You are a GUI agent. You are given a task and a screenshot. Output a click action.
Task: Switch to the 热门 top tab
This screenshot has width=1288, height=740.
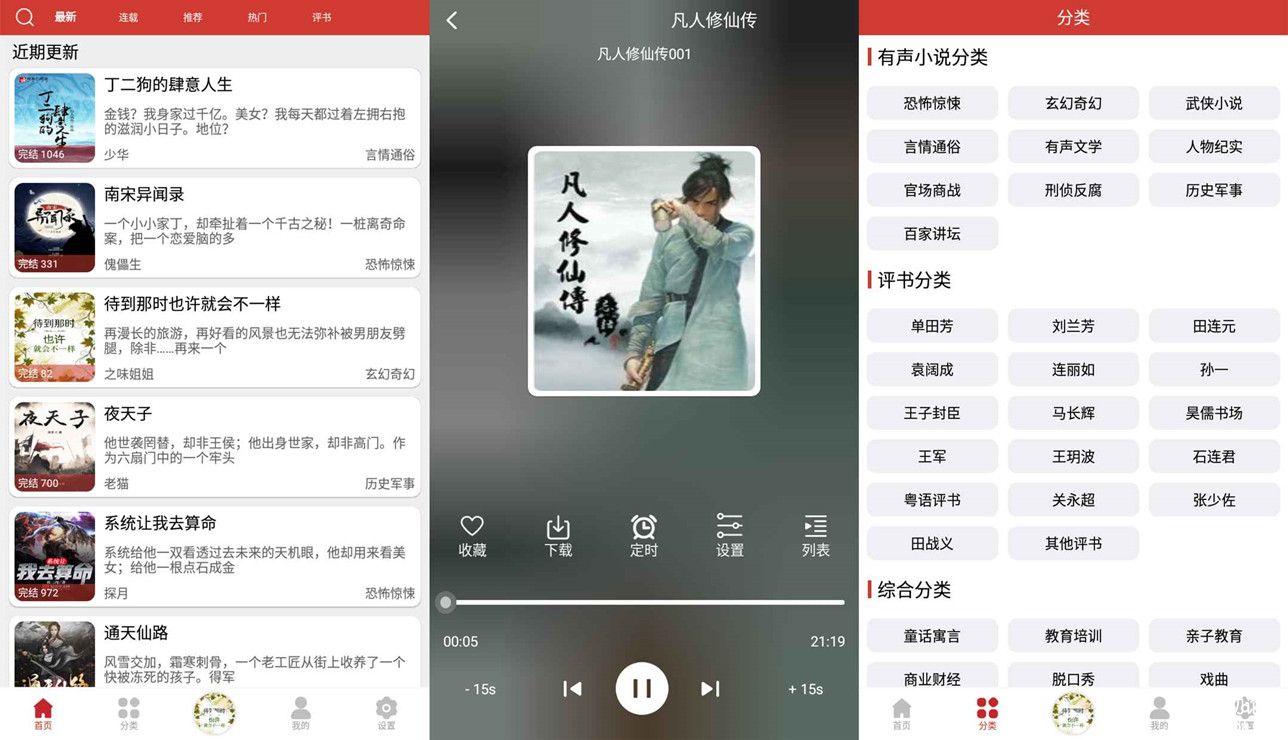pyautogui.click(x=257, y=18)
